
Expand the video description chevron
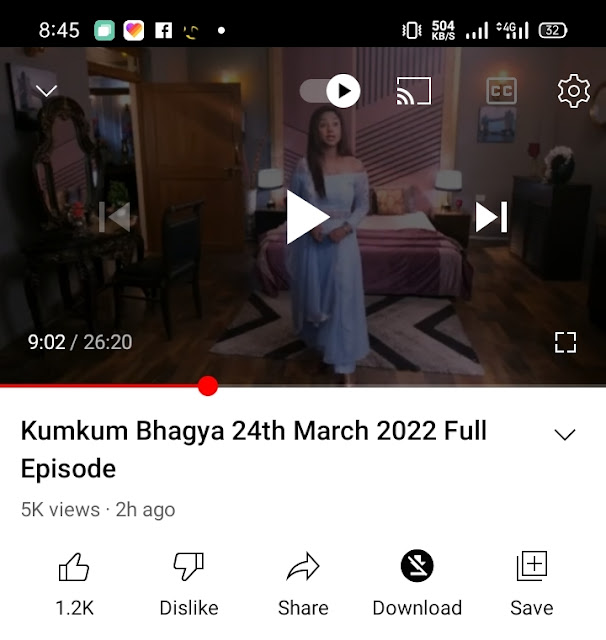coord(565,434)
